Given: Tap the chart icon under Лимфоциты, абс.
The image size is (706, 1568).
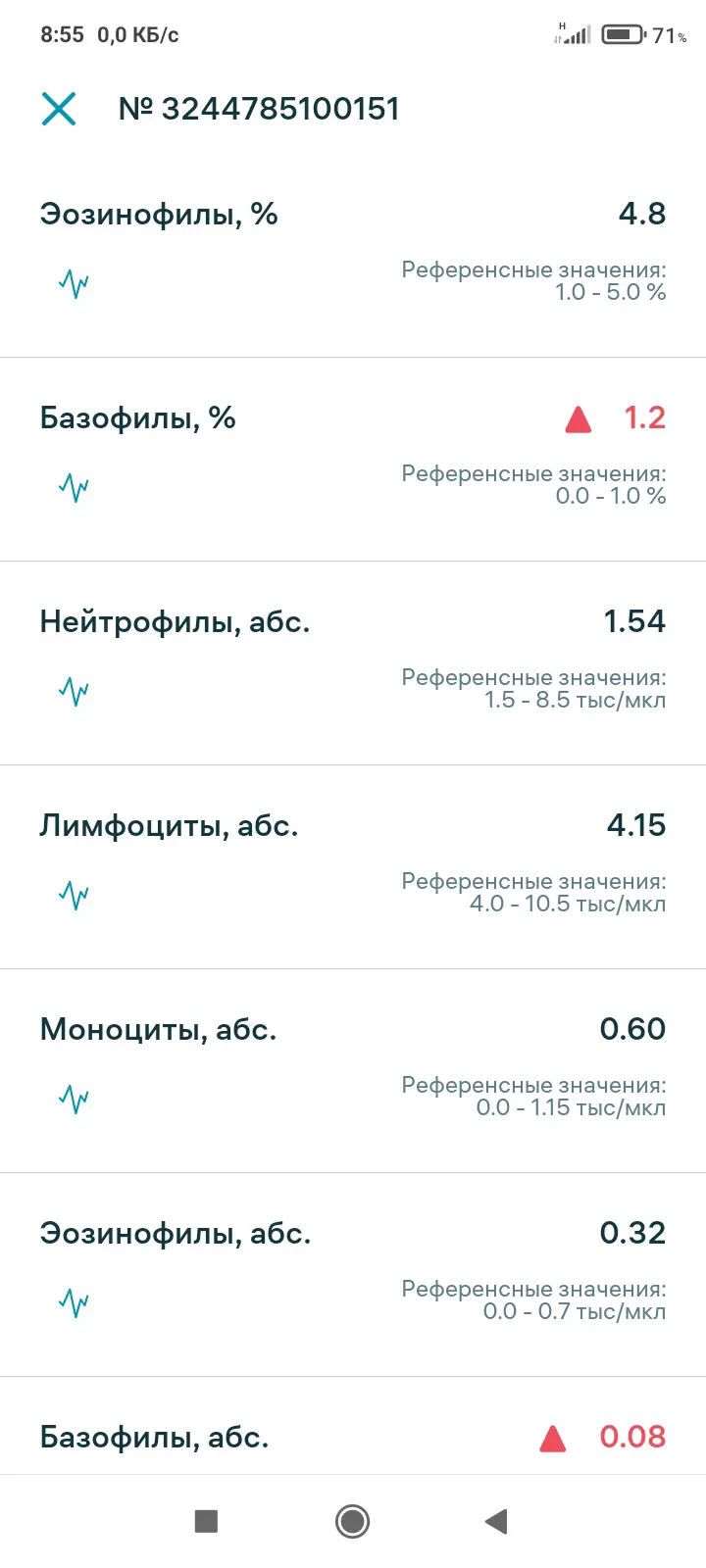Looking at the screenshot, I should pos(74,896).
